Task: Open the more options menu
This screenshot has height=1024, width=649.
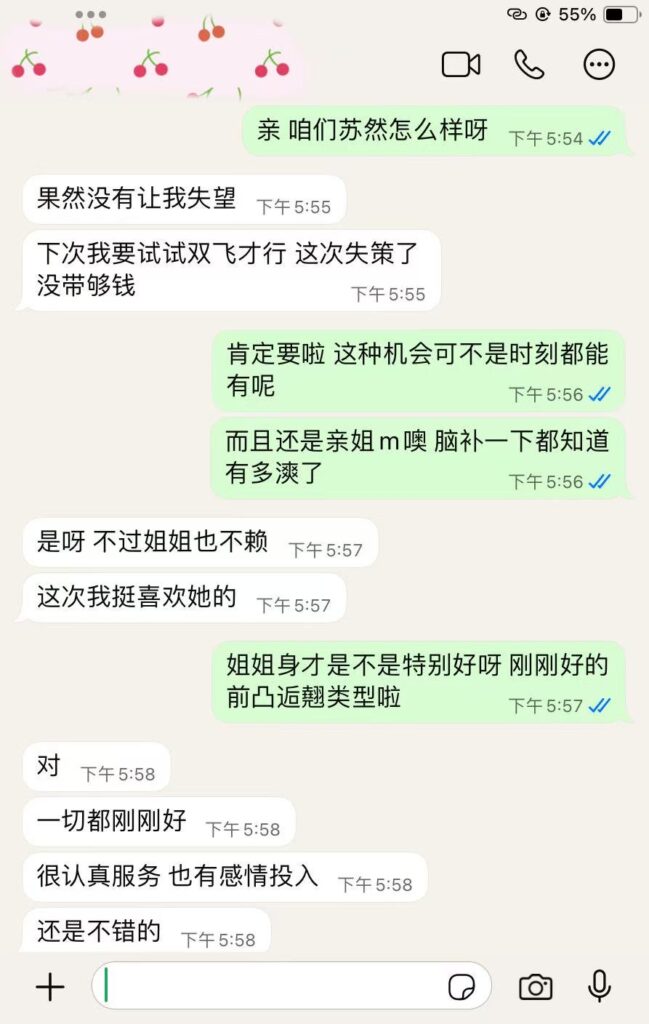Action: pos(599,65)
